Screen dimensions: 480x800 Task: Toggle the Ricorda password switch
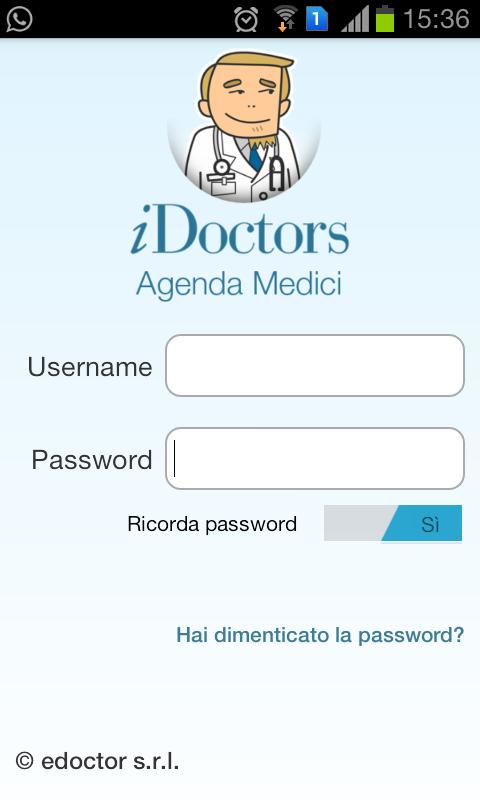pyautogui.click(x=393, y=523)
